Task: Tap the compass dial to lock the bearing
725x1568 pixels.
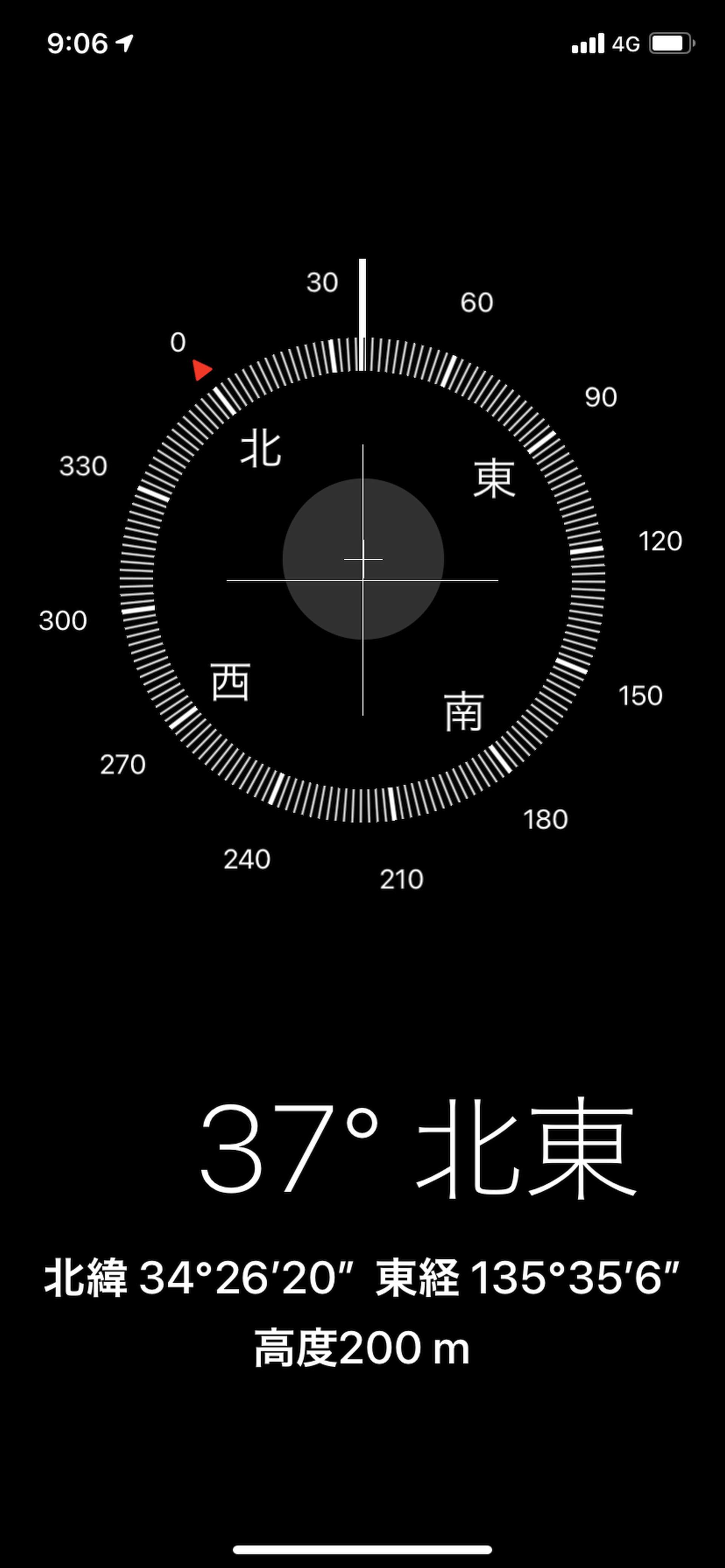Action: coord(362,580)
